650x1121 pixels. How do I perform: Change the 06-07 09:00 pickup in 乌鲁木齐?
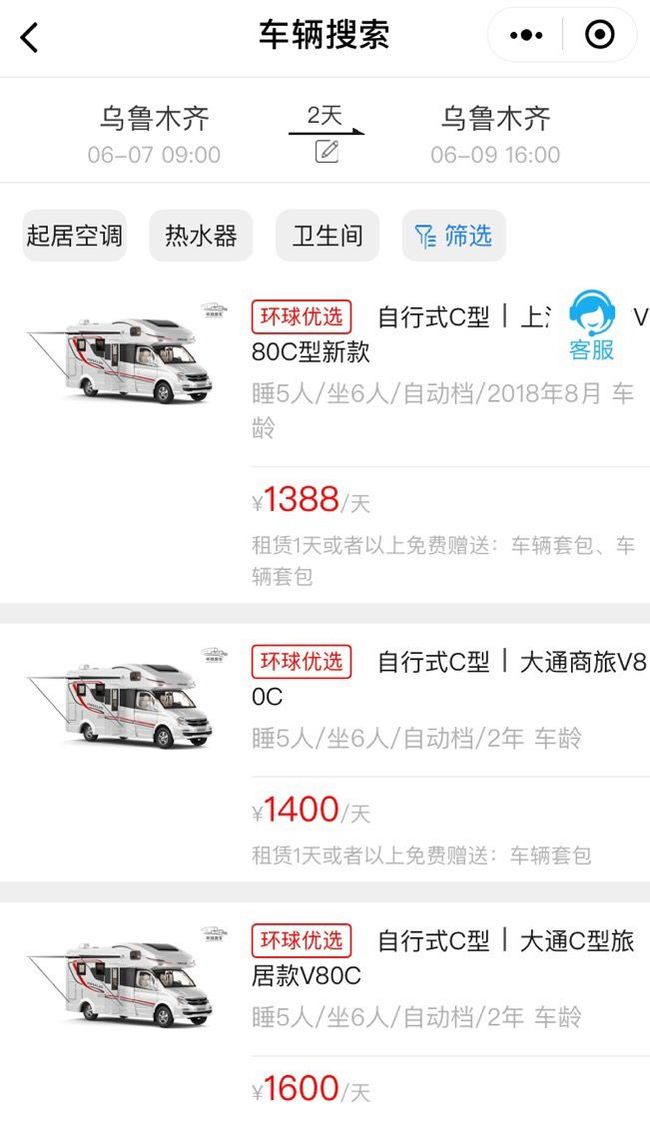(x=154, y=134)
